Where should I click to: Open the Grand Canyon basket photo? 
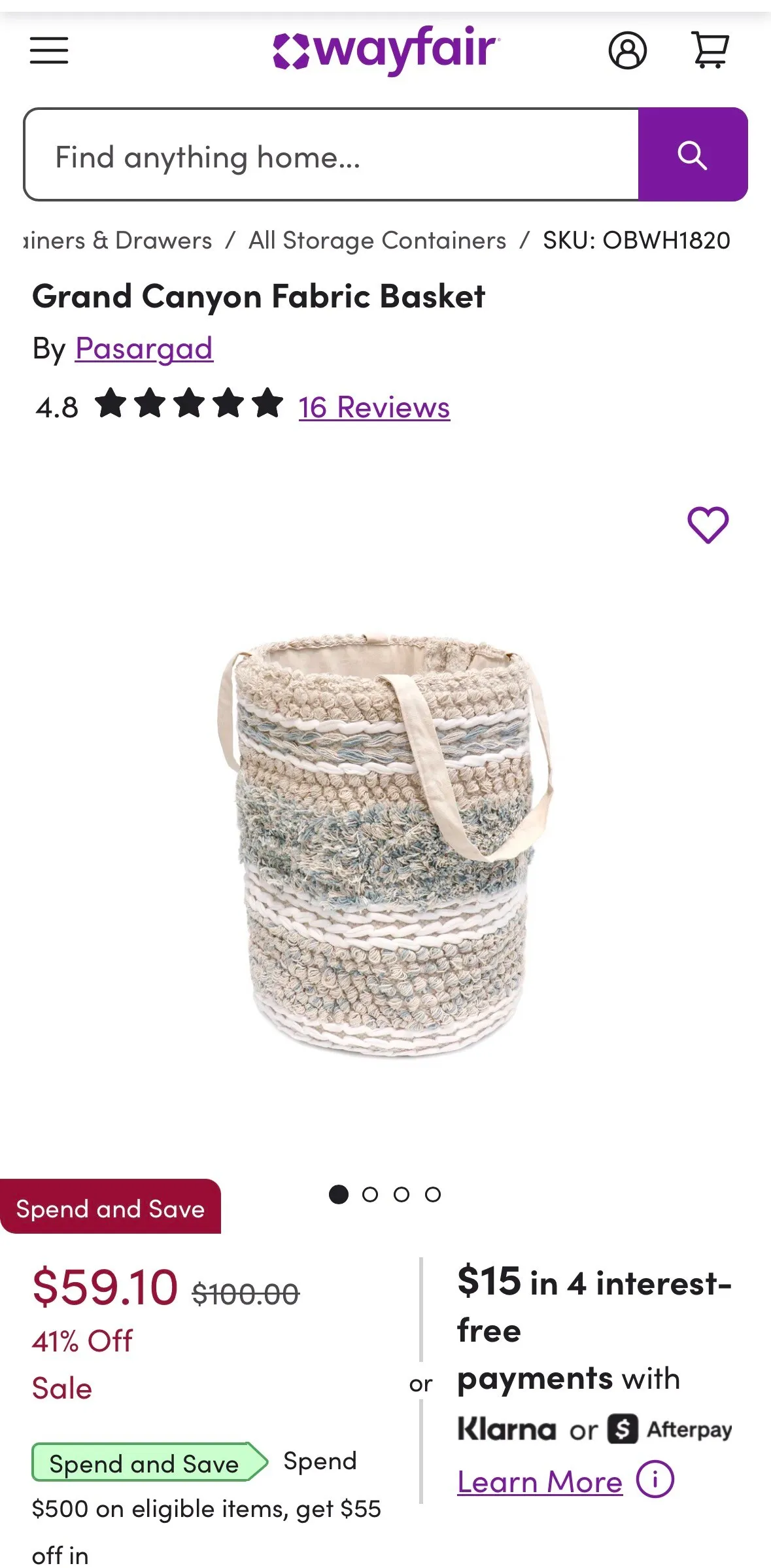pyautogui.click(x=385, y=844)
